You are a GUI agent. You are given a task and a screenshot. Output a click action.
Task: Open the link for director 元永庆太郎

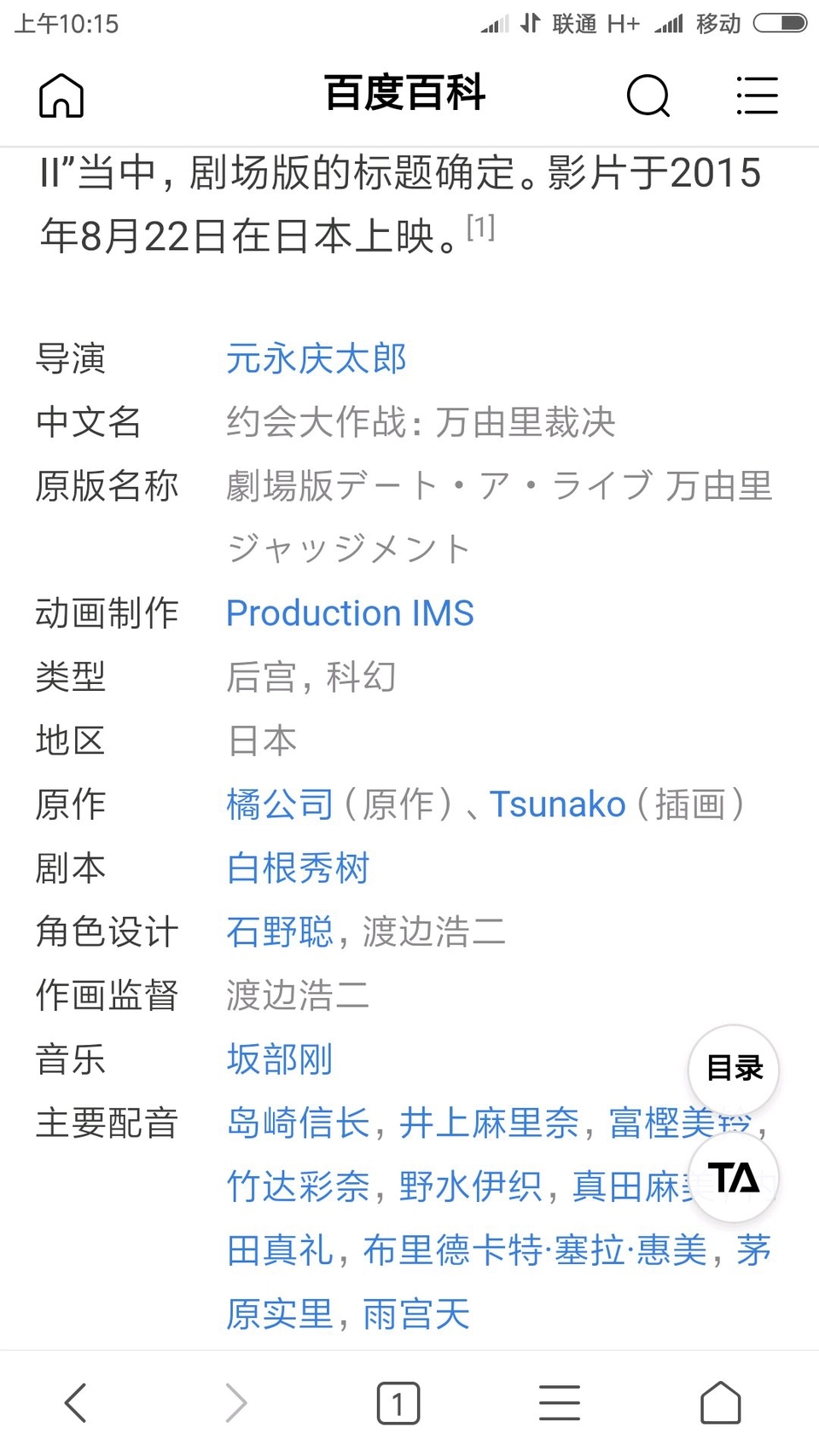(x=316, y=358)
